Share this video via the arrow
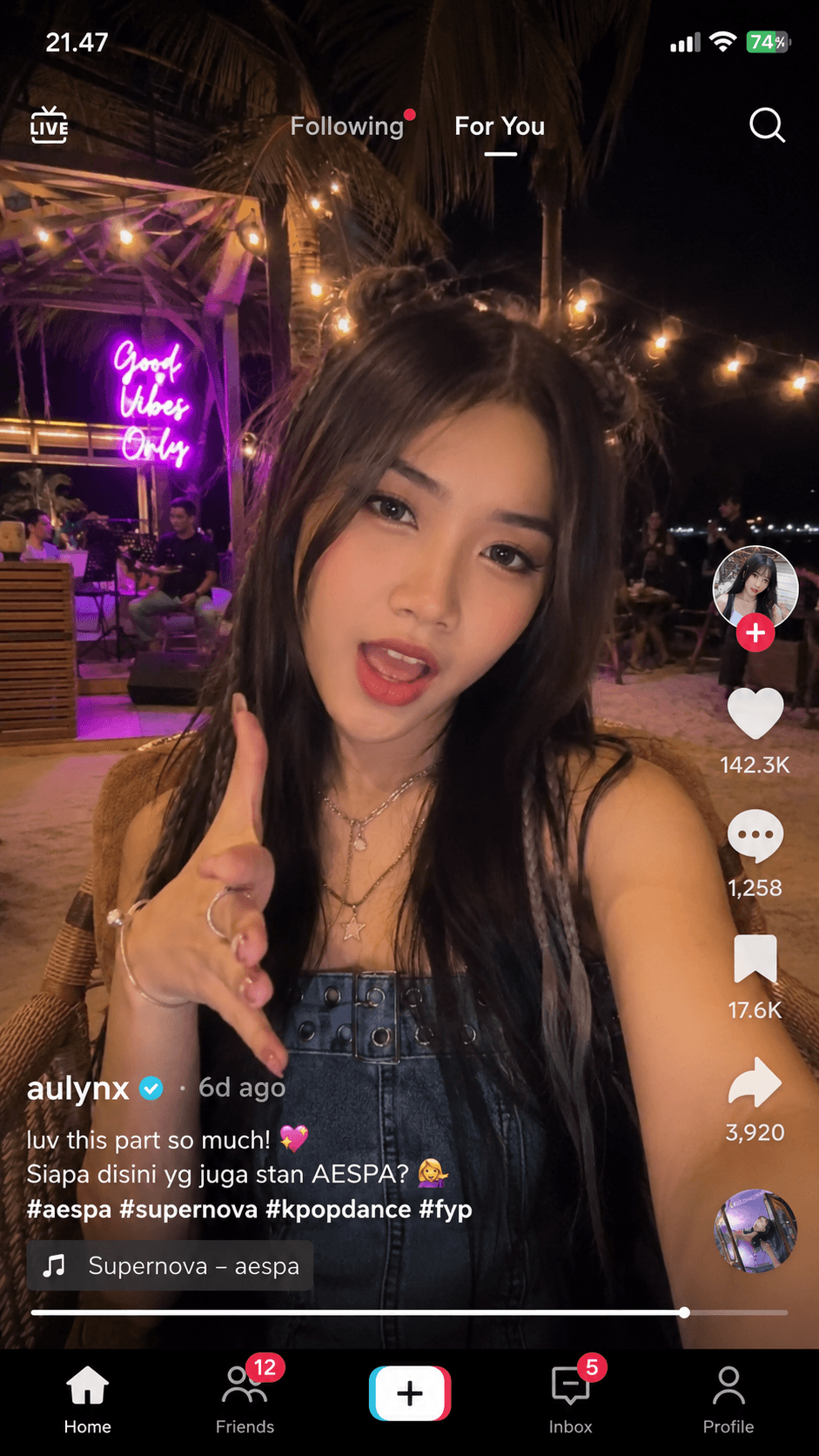The width and height of the screenshot is (819, 1456). 755,1082
